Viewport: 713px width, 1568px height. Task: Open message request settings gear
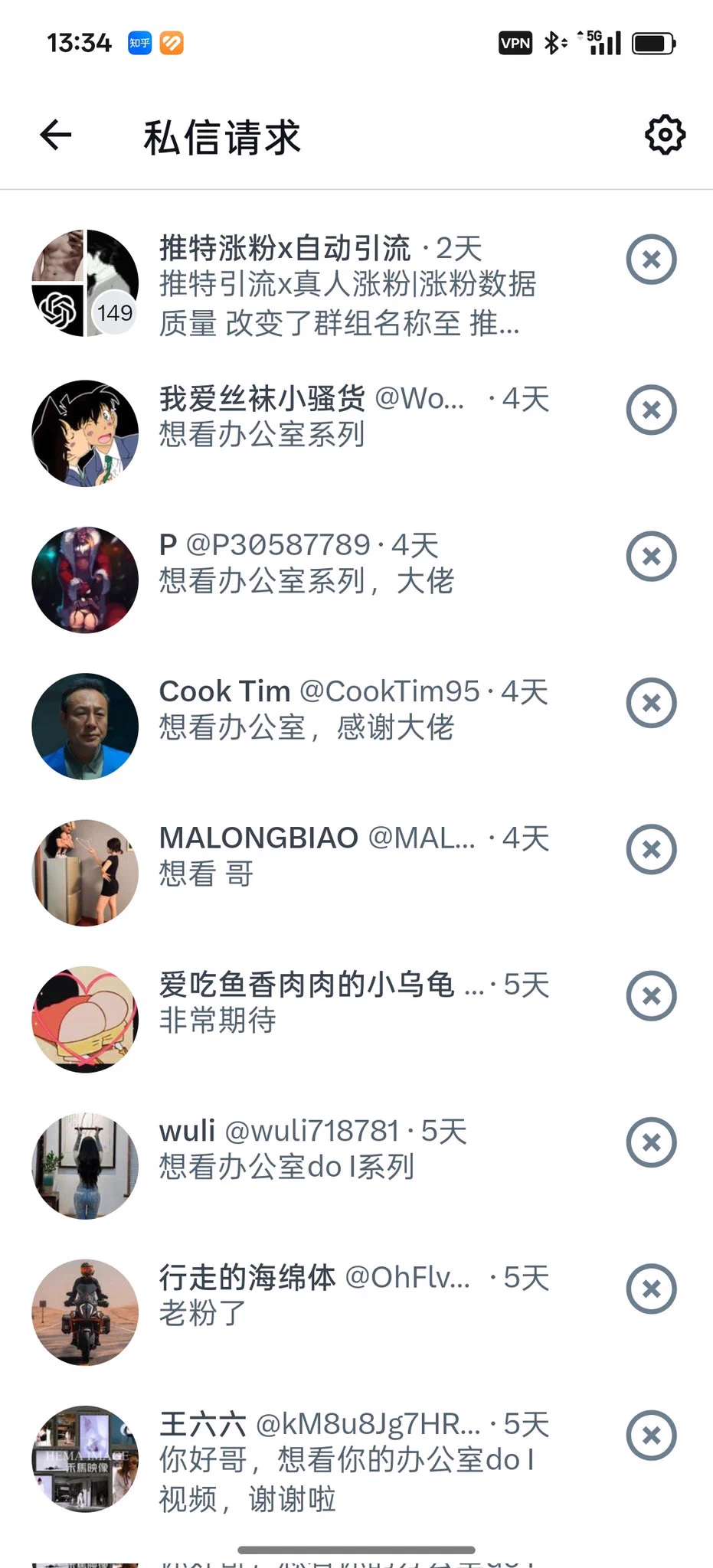(665, 136)
